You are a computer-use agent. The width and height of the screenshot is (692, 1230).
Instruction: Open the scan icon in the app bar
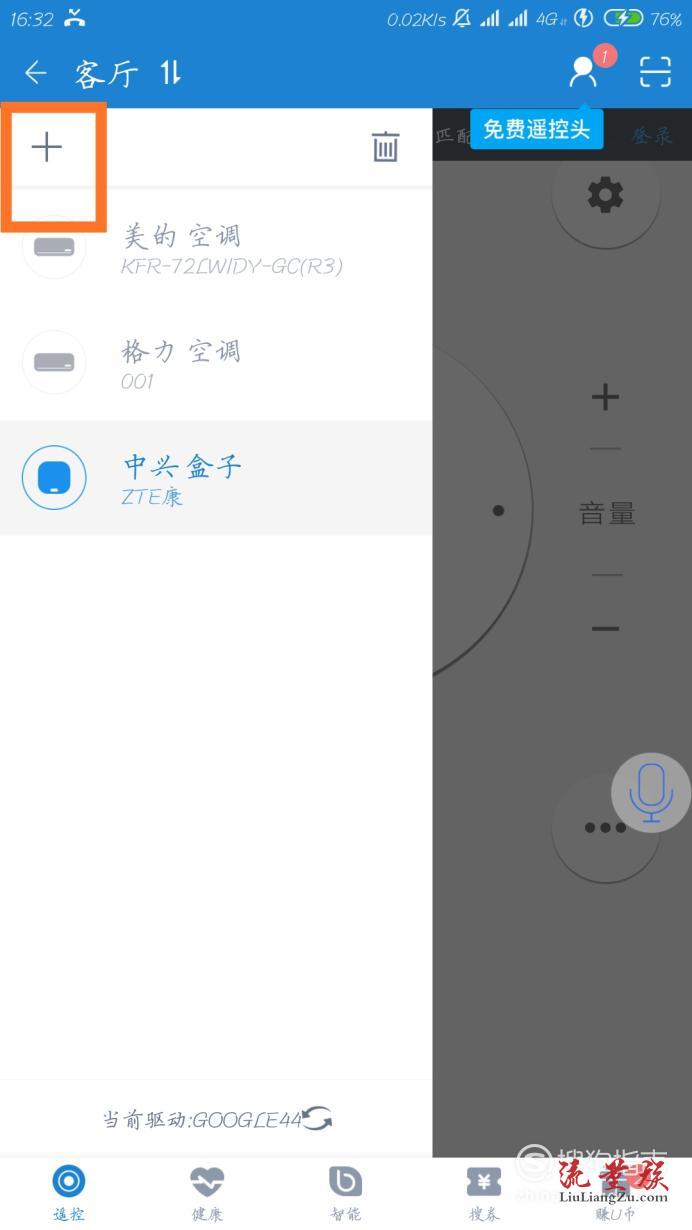click(x=655, y=72)
